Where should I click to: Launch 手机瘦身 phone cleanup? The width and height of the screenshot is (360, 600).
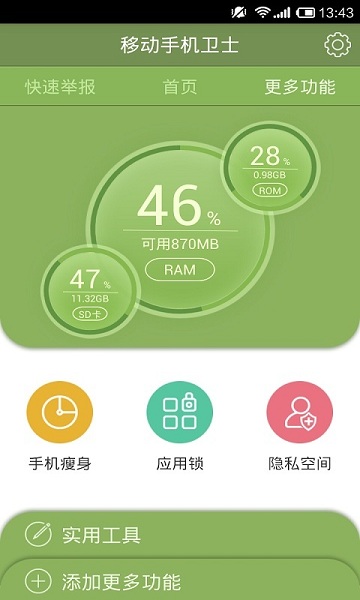tap(60, 426)
